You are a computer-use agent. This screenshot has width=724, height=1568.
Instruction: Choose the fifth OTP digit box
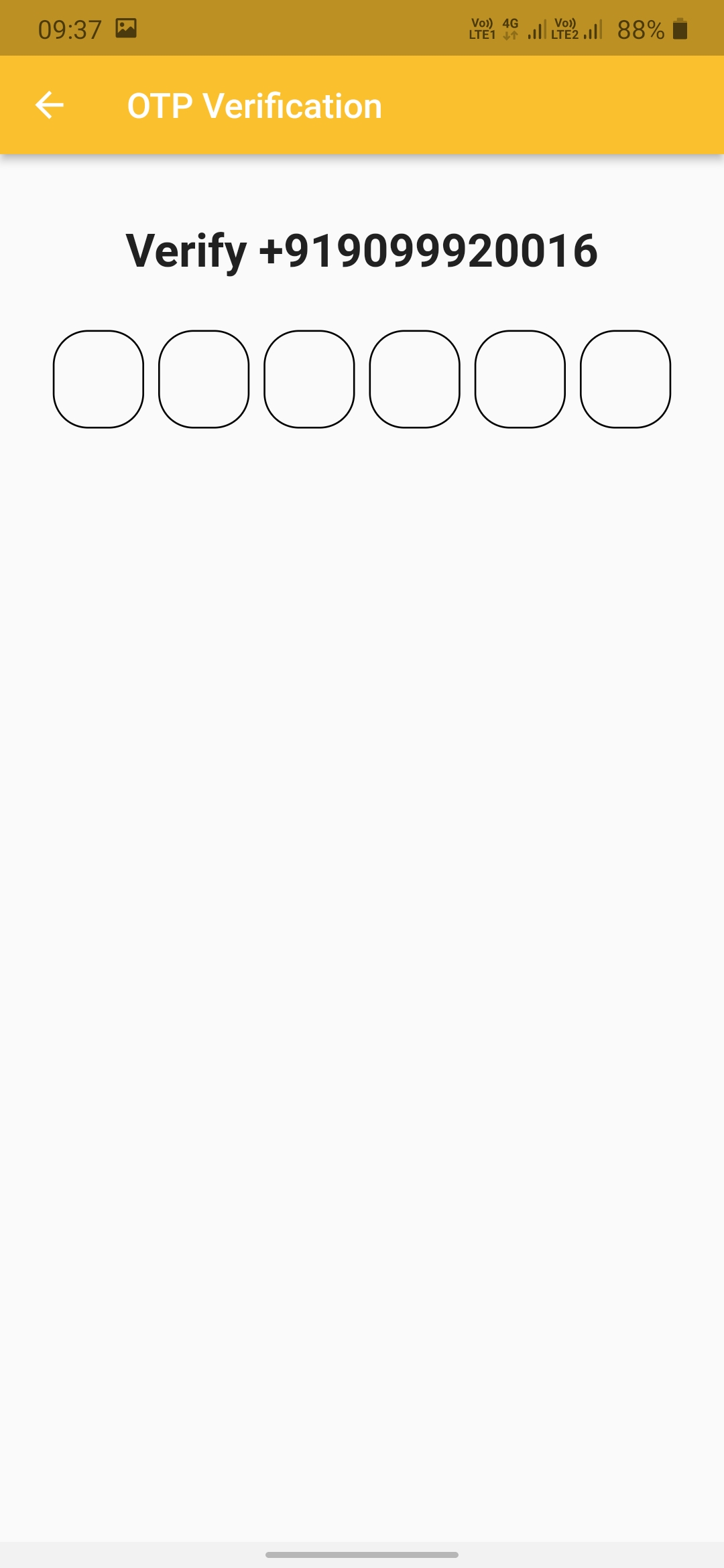point(520,379)
